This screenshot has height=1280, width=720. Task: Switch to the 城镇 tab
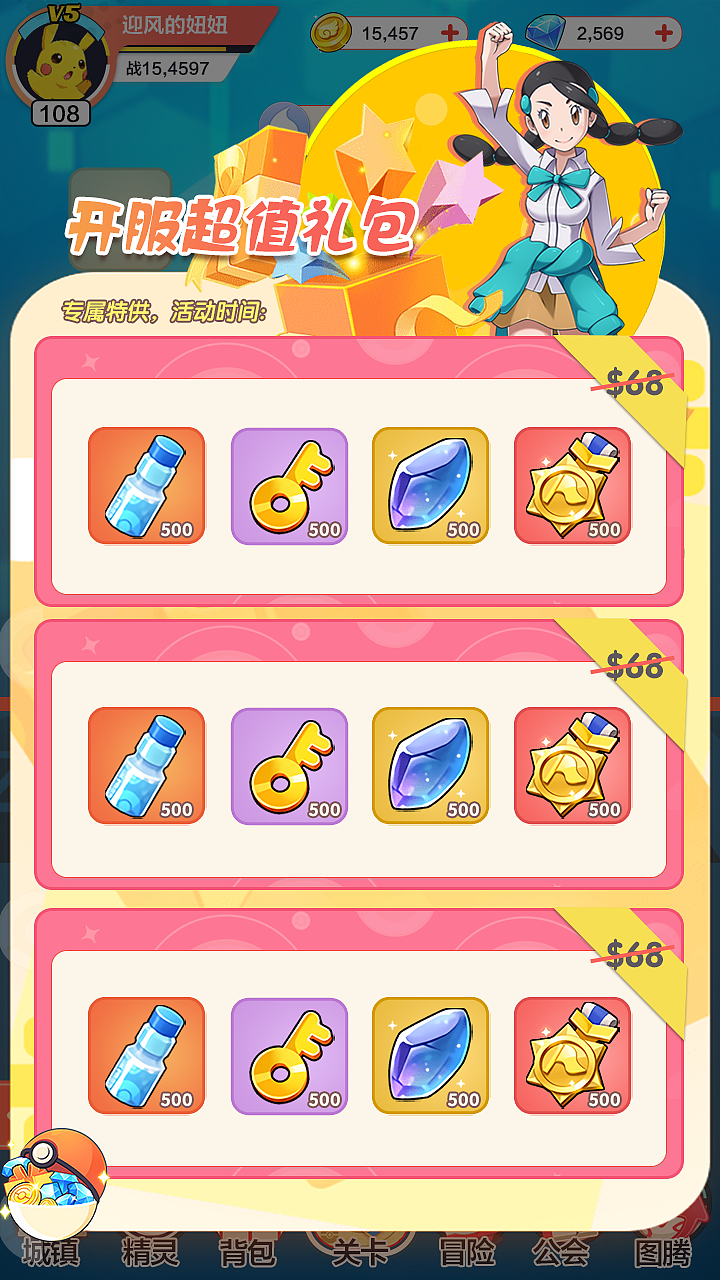click(51, 1252)
